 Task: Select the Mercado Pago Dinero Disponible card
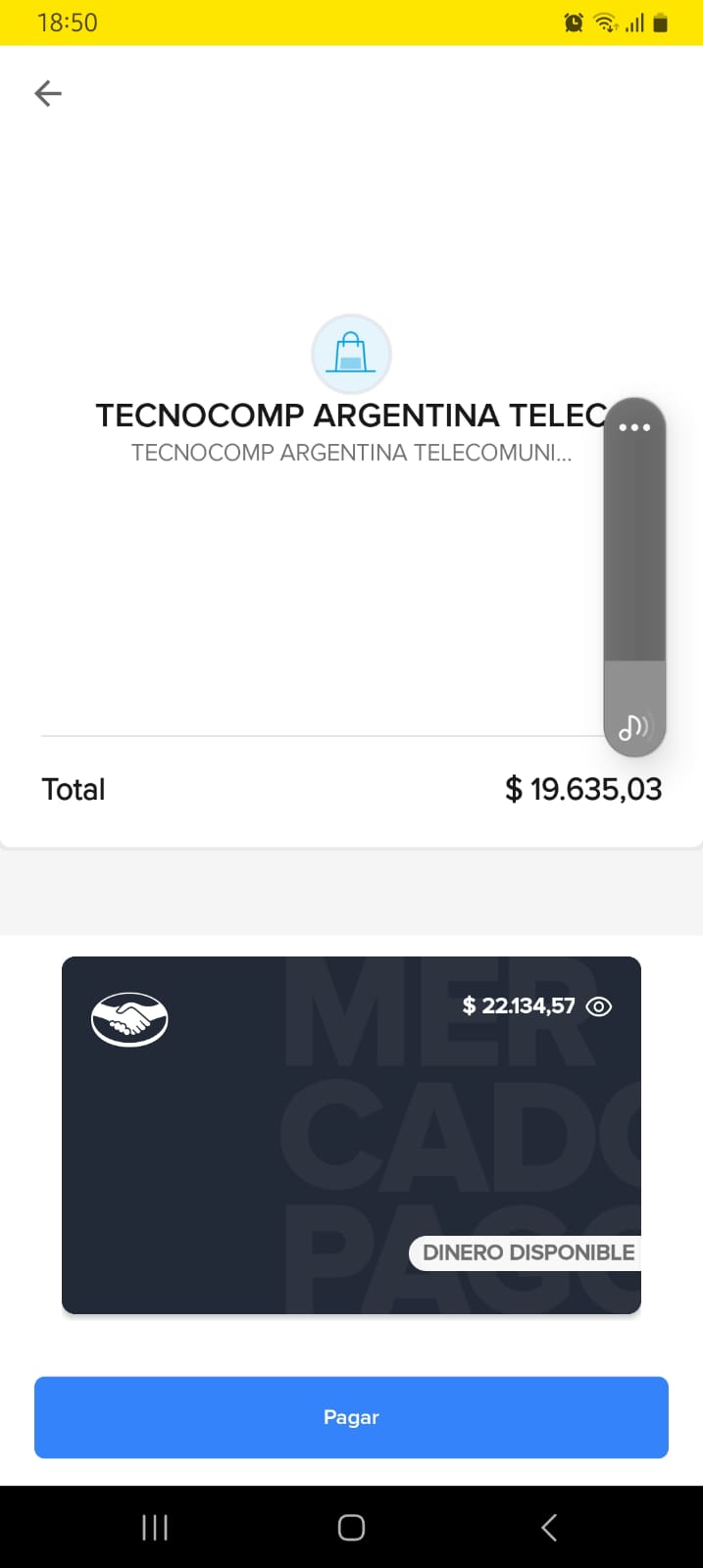coord(351,1135)
